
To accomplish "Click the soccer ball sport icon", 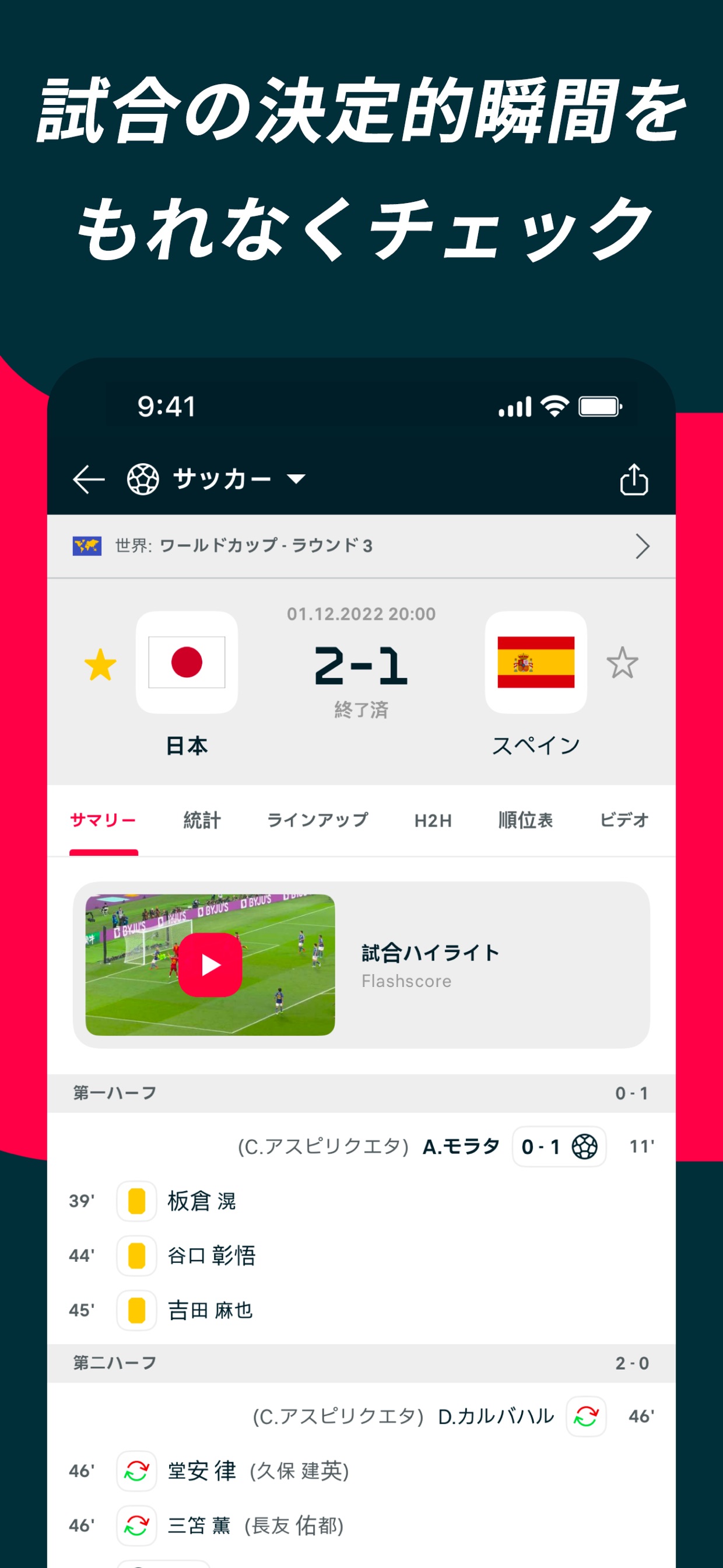I will 142,480.
